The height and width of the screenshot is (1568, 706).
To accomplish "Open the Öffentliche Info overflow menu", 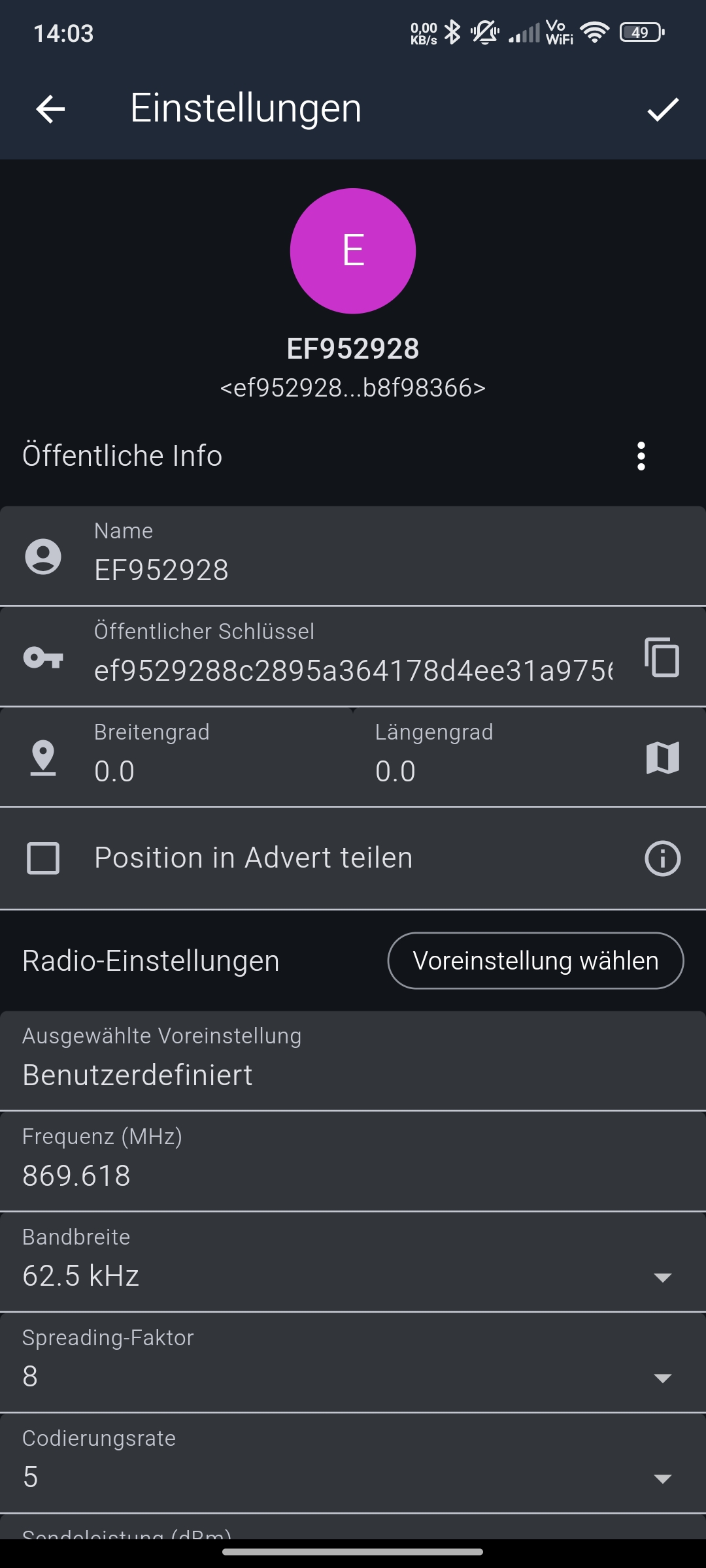I will (x=641, y=456).
